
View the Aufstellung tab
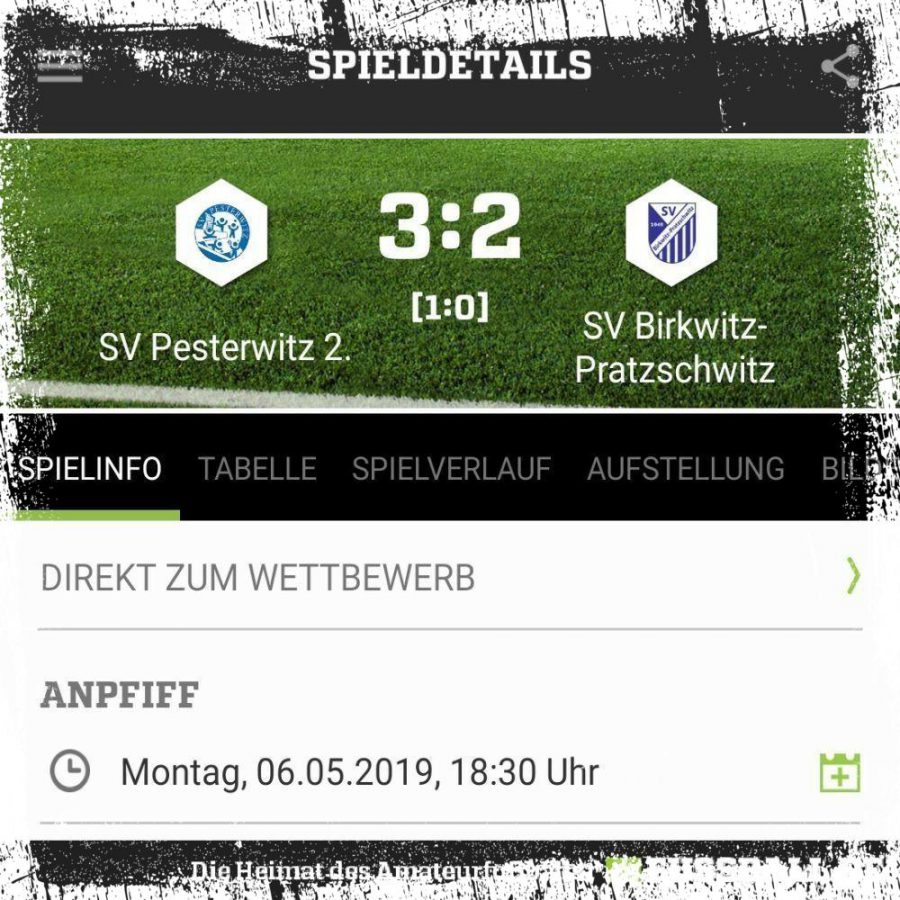pyautogui.click(x=685, y=469)
